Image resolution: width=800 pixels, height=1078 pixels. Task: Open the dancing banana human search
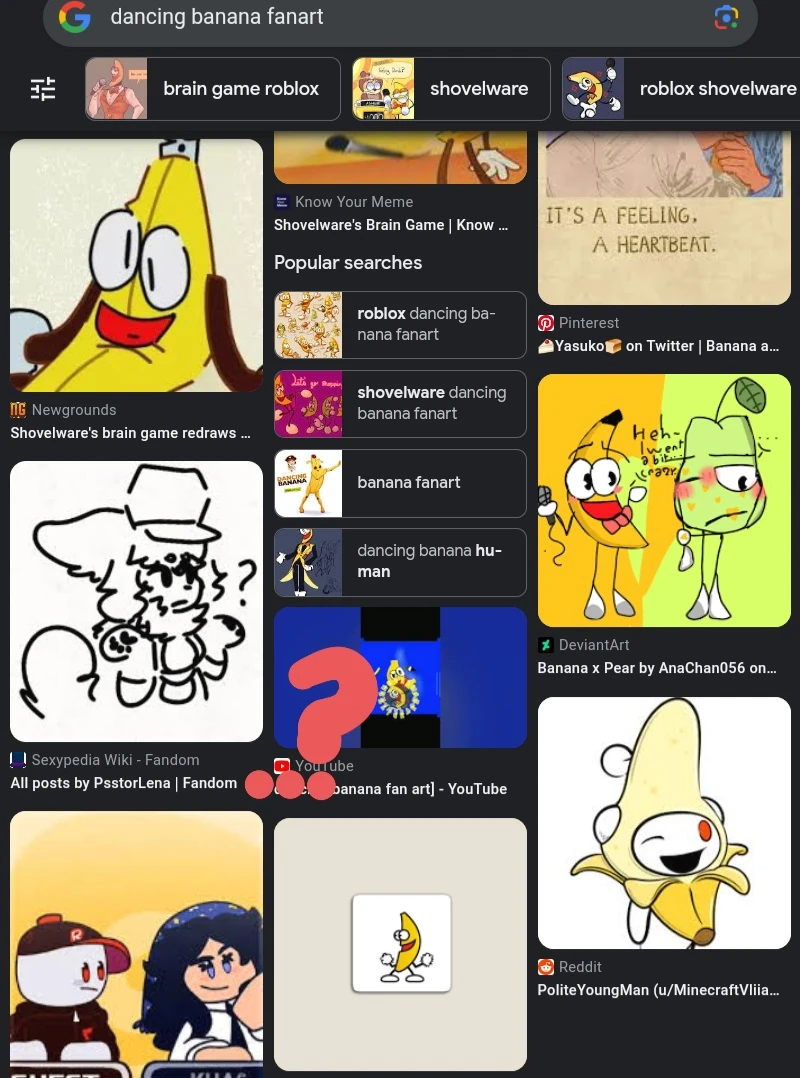coord(400,562)
